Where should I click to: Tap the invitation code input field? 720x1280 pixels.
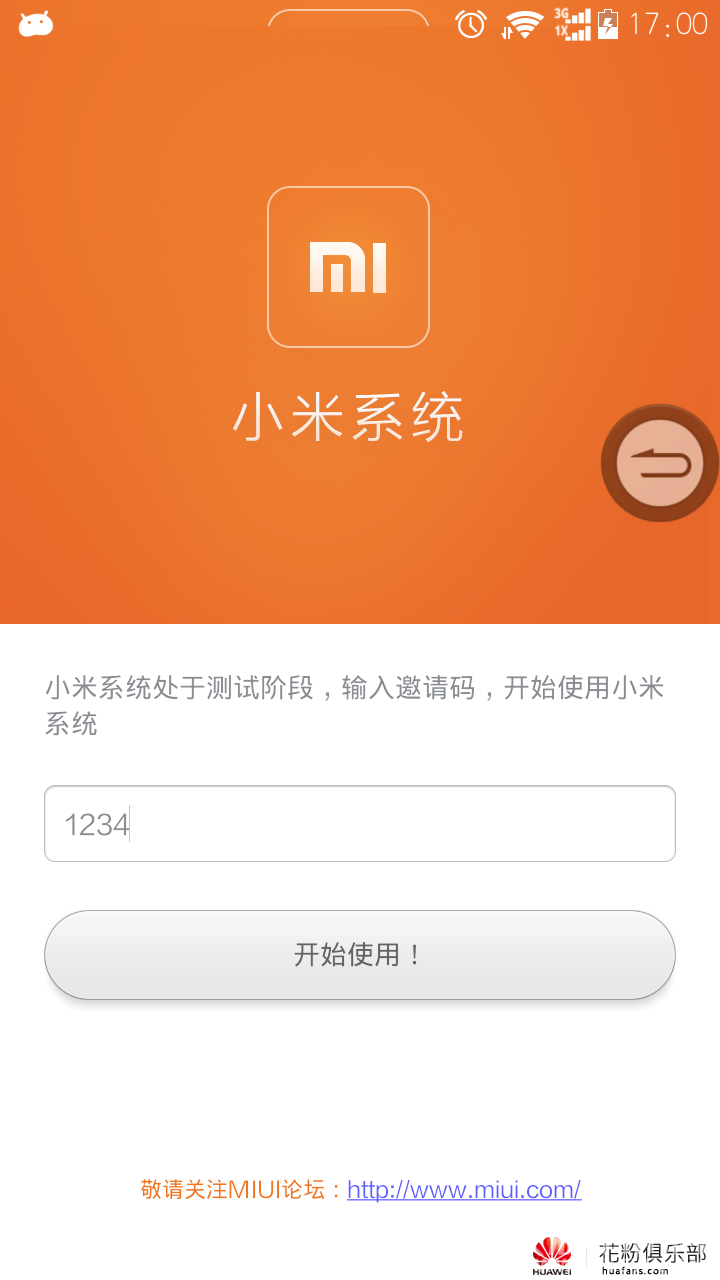360,824
